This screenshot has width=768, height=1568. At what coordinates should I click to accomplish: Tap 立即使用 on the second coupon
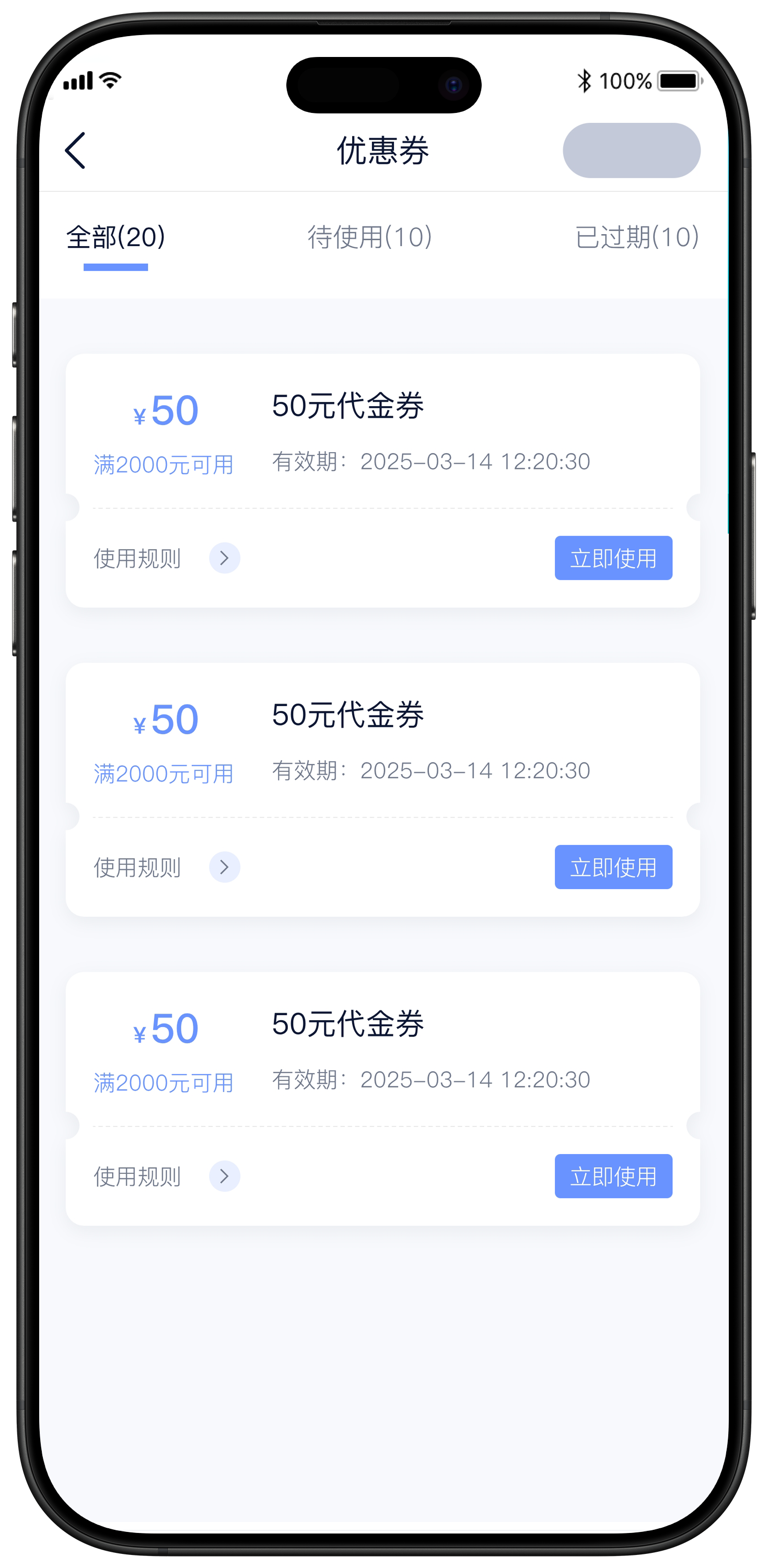tap(613, 868)
